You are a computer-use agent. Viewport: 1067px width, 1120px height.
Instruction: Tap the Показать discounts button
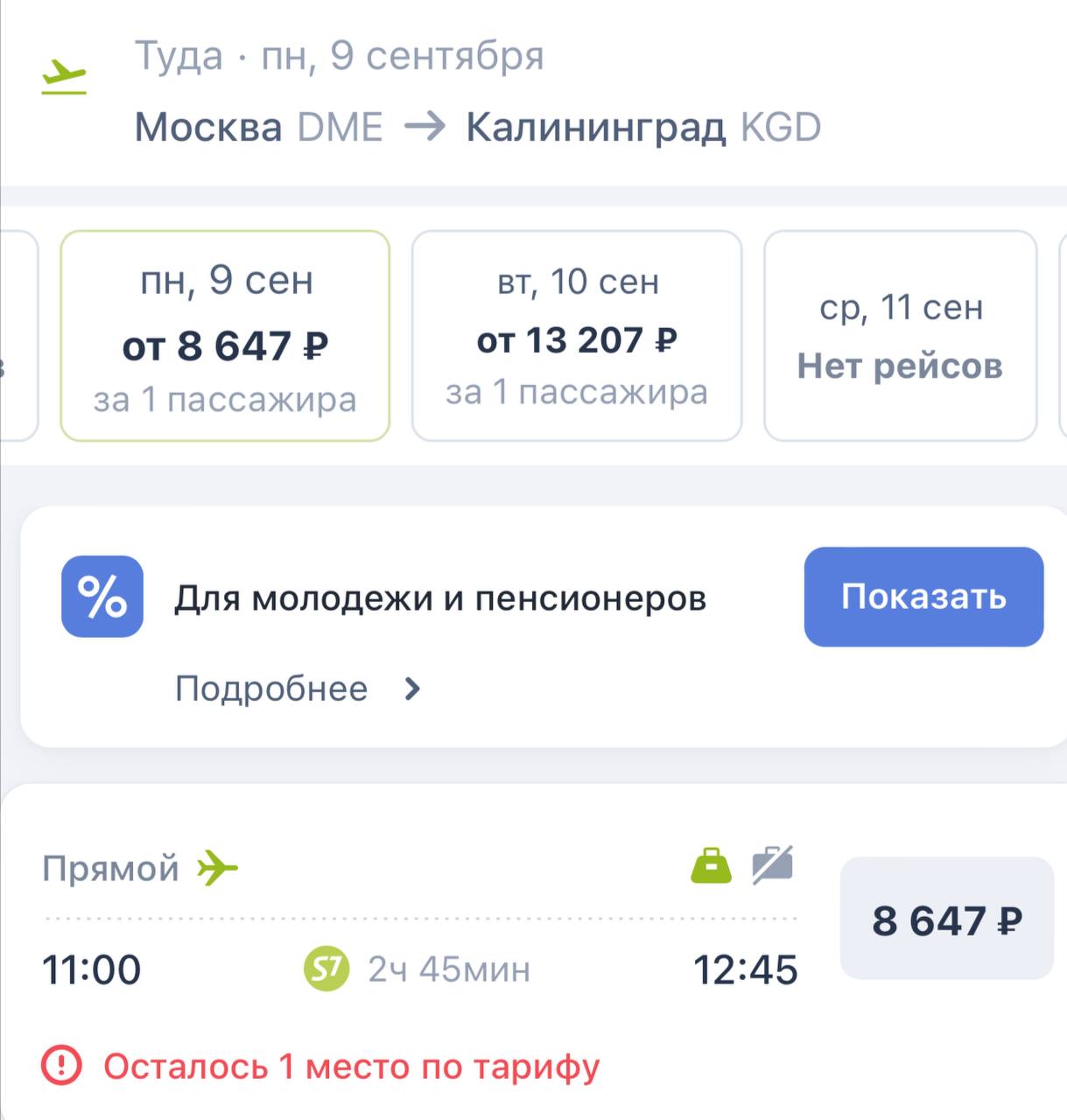point(923,597)
